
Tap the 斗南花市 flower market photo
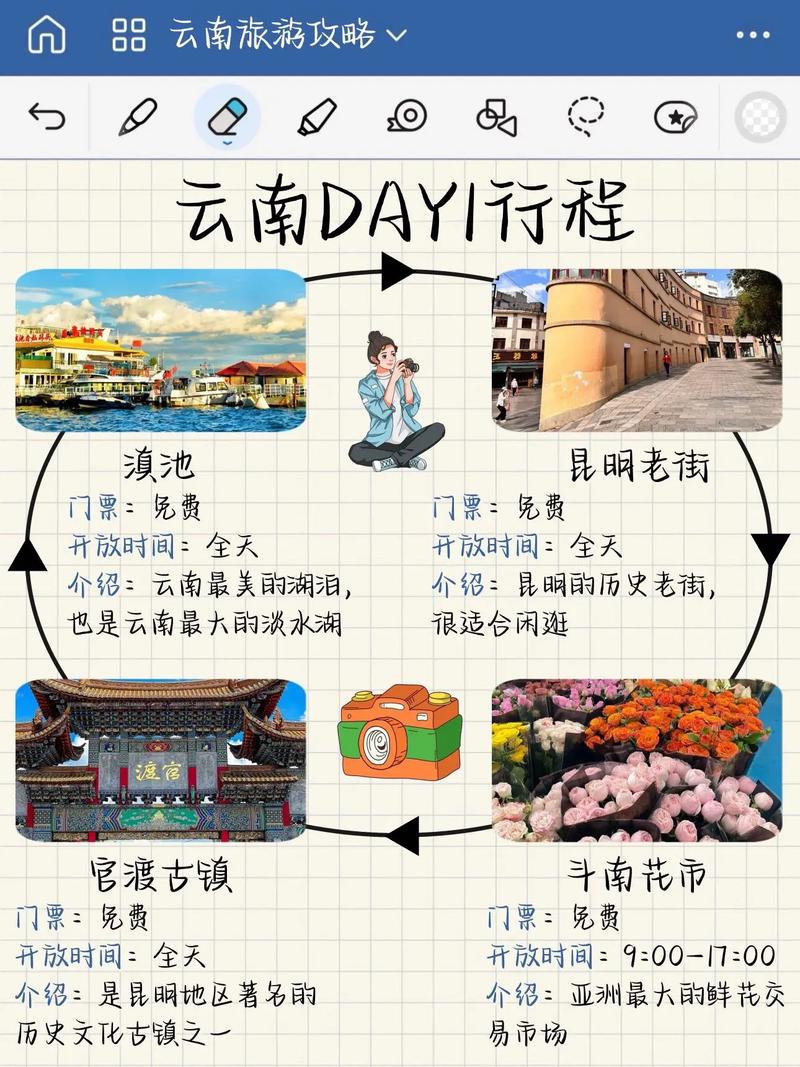point(638,758)
